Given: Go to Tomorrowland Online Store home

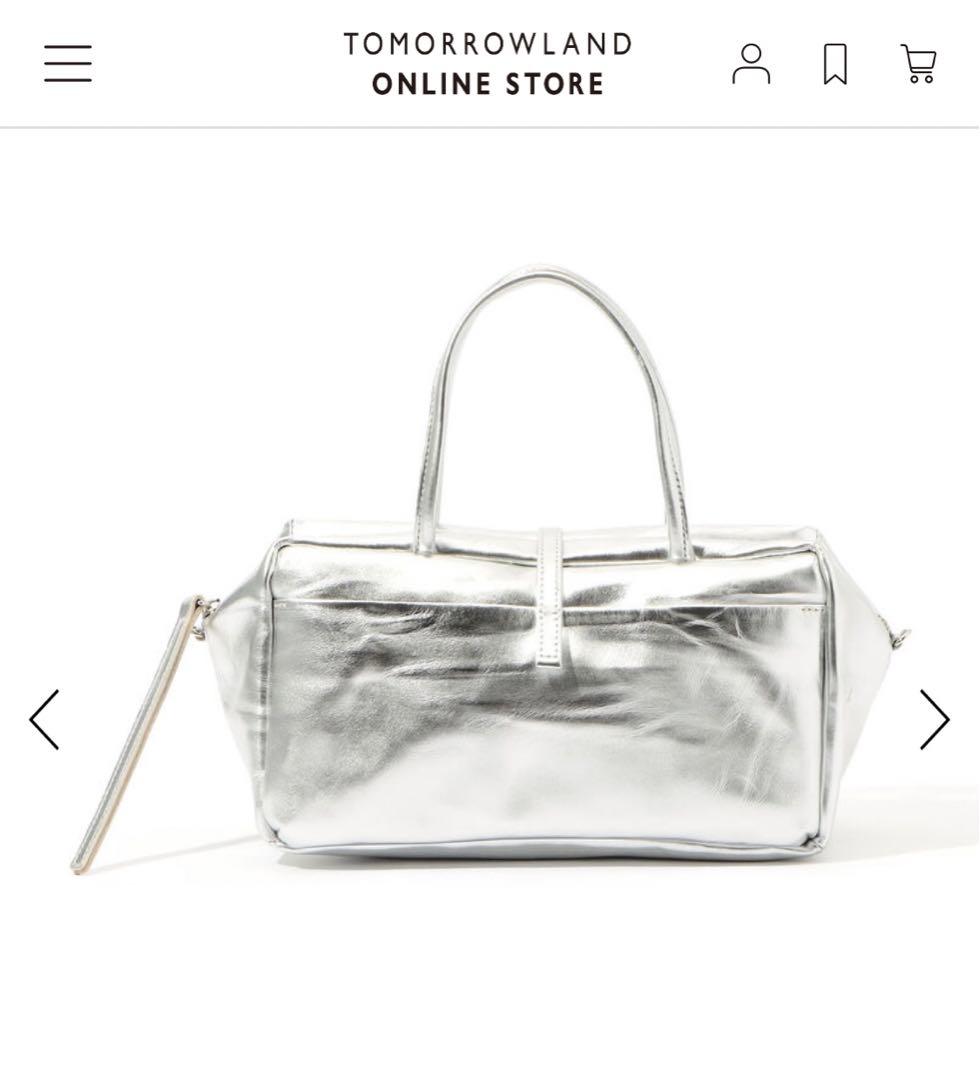Looking at the screenshot, I should (x=488, y=64).
